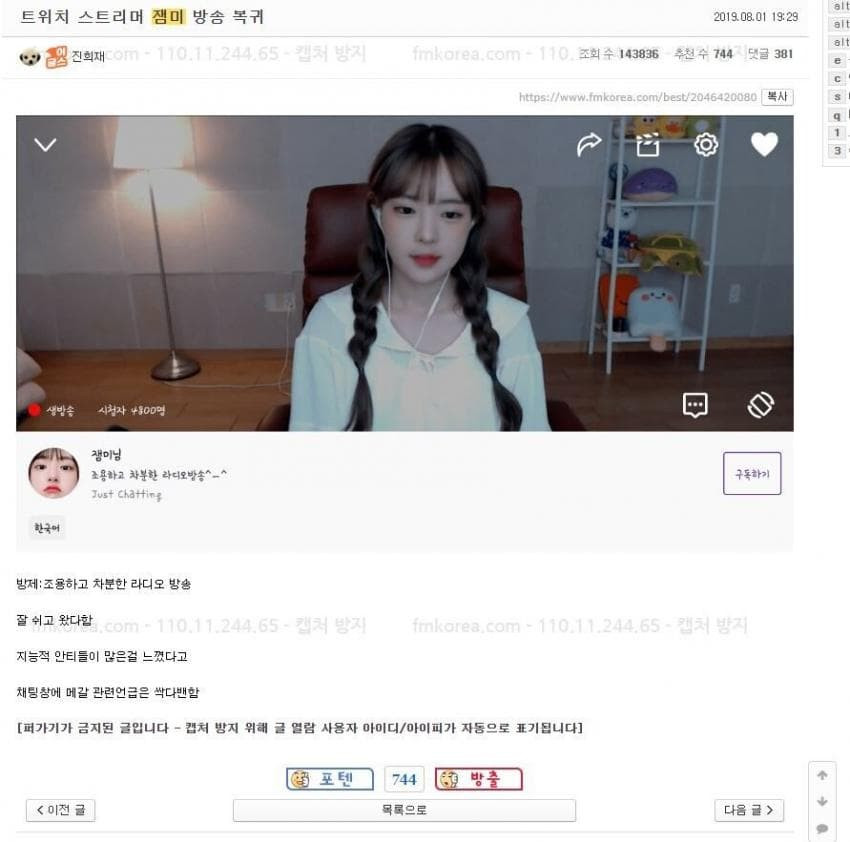Open author 진희재's profile
850x842 pixels.
tap(87, 57)
